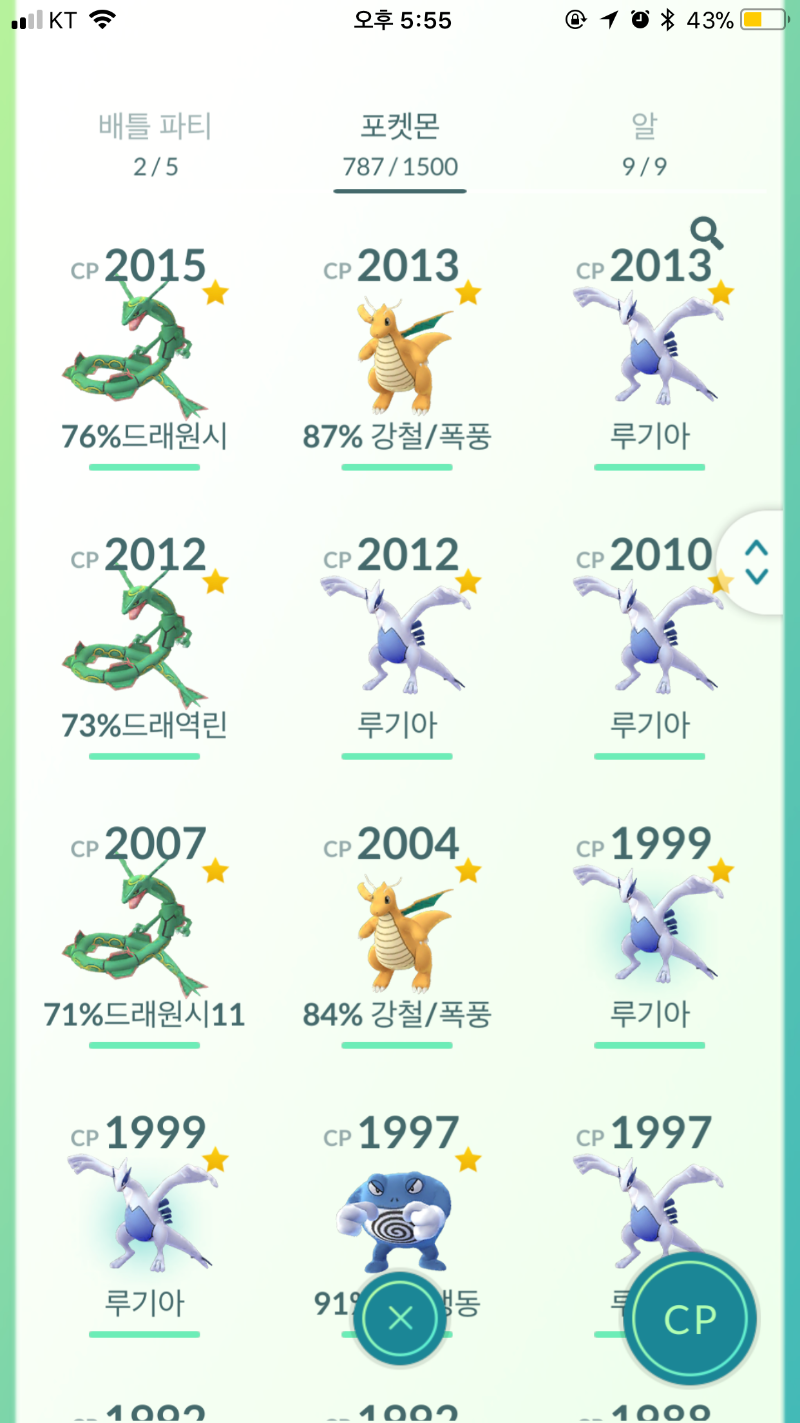The image size is (800, 1423).
Task: Tap the fast-scroll arrows handle
Action: point(757,562)
